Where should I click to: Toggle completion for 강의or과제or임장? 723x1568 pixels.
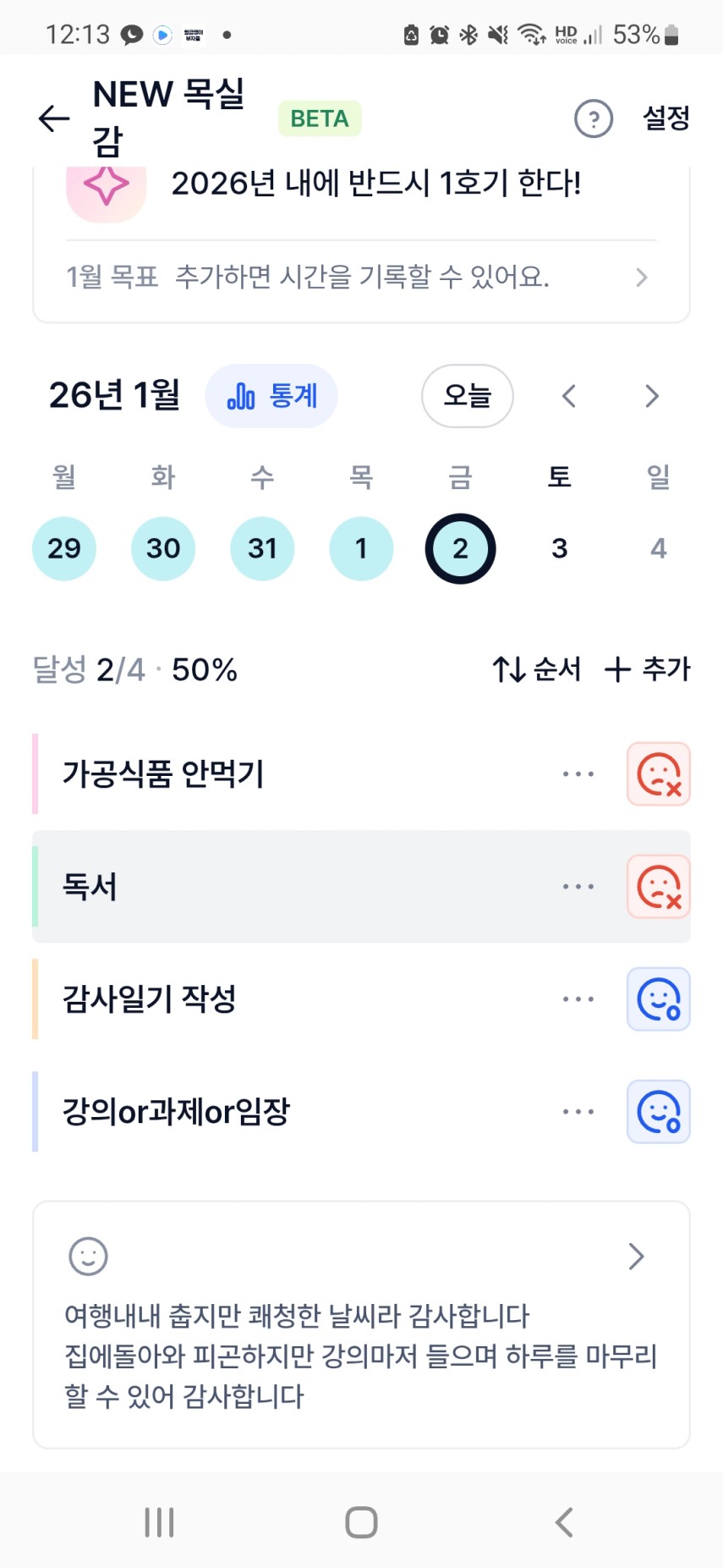tap(658, 1112)
